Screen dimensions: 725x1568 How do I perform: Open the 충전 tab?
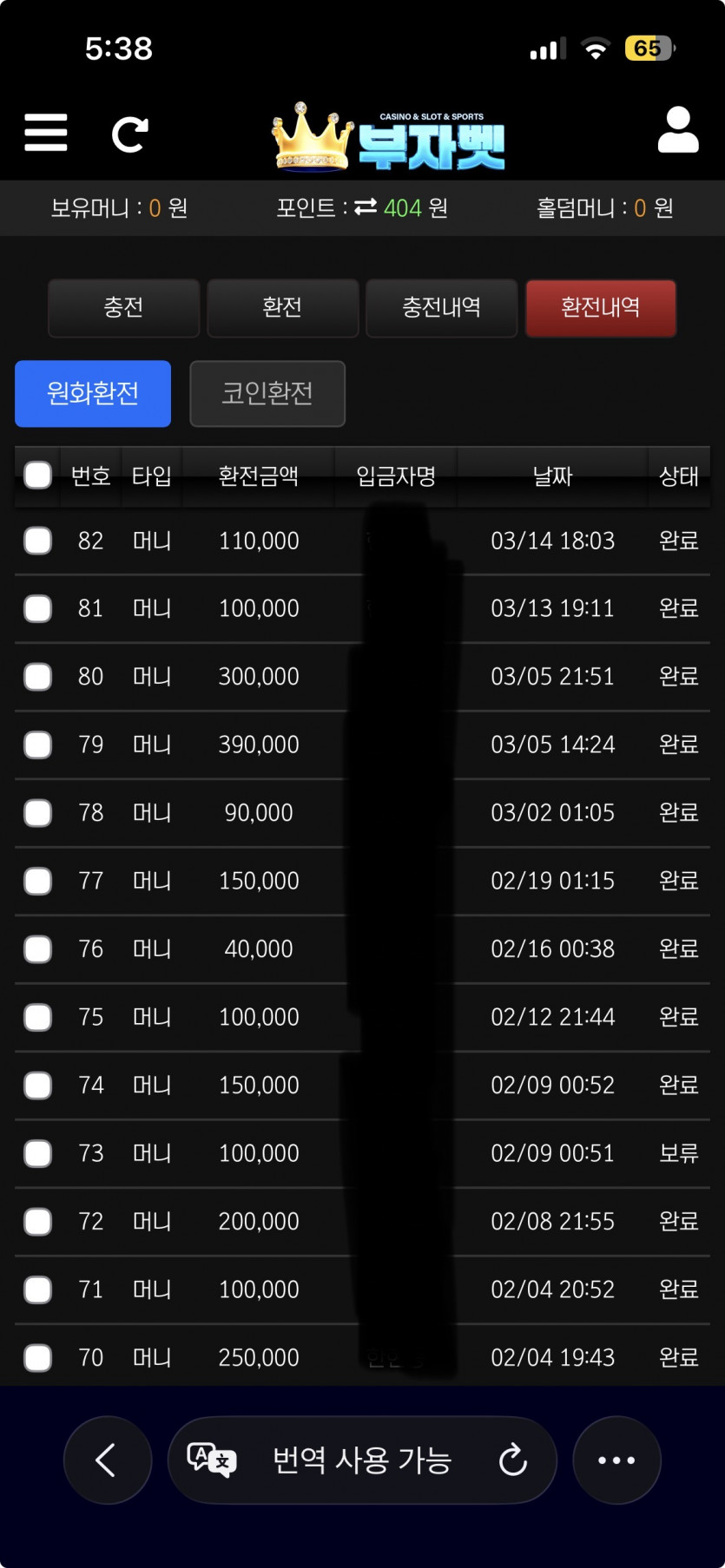click(x=124, y=307)
